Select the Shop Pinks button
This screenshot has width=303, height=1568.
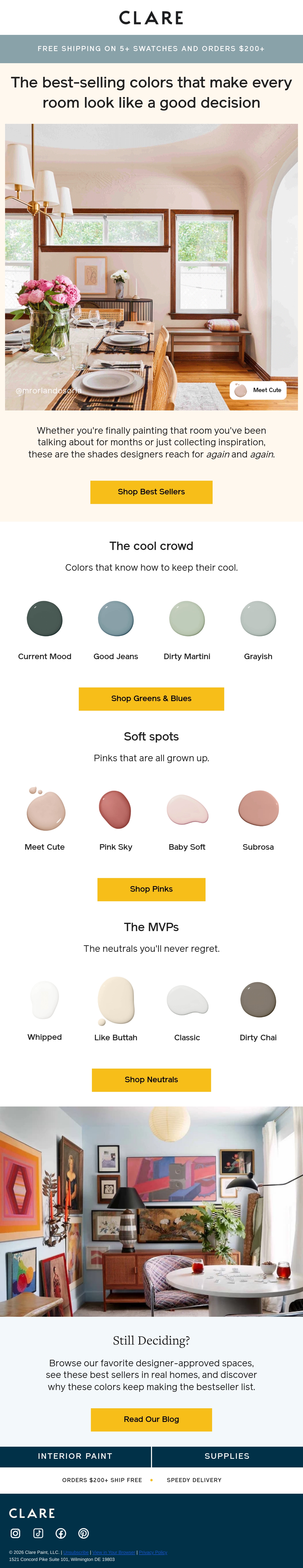tap(151, 889)
